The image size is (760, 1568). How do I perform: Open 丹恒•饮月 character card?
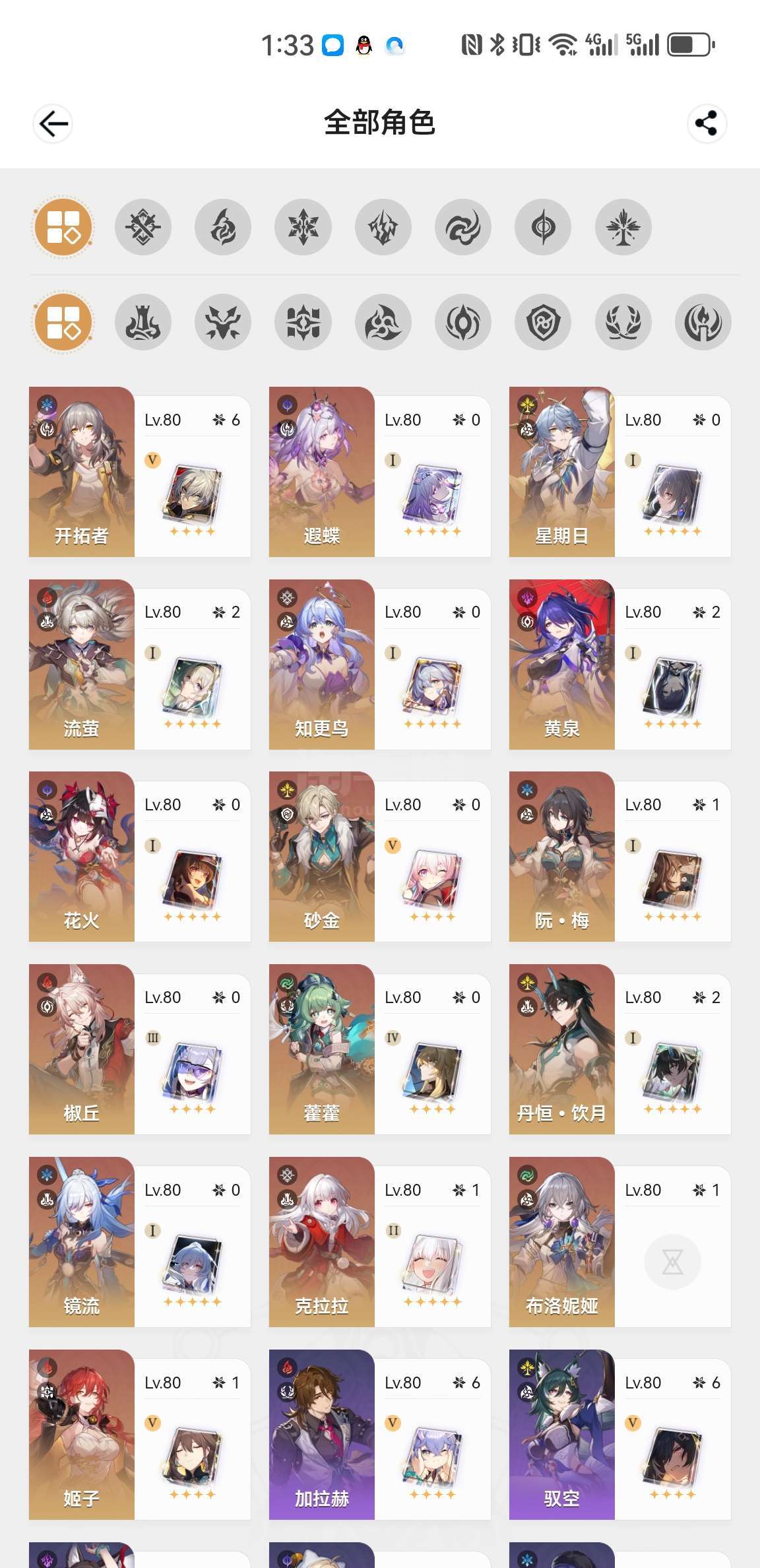pos(620,1049)
